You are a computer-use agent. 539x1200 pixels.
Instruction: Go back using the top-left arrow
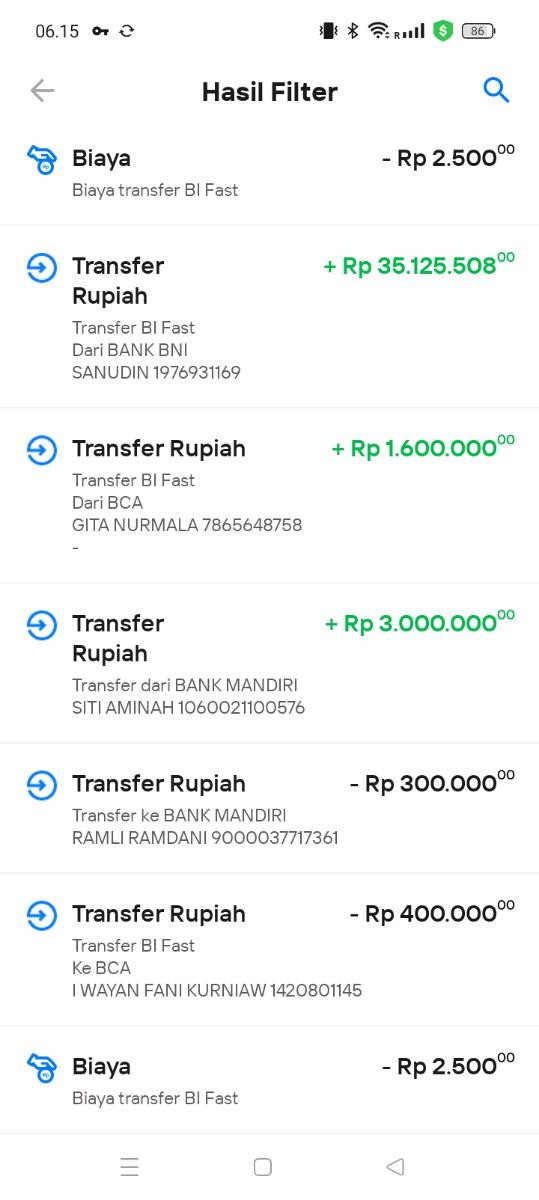tap(42, 91)
